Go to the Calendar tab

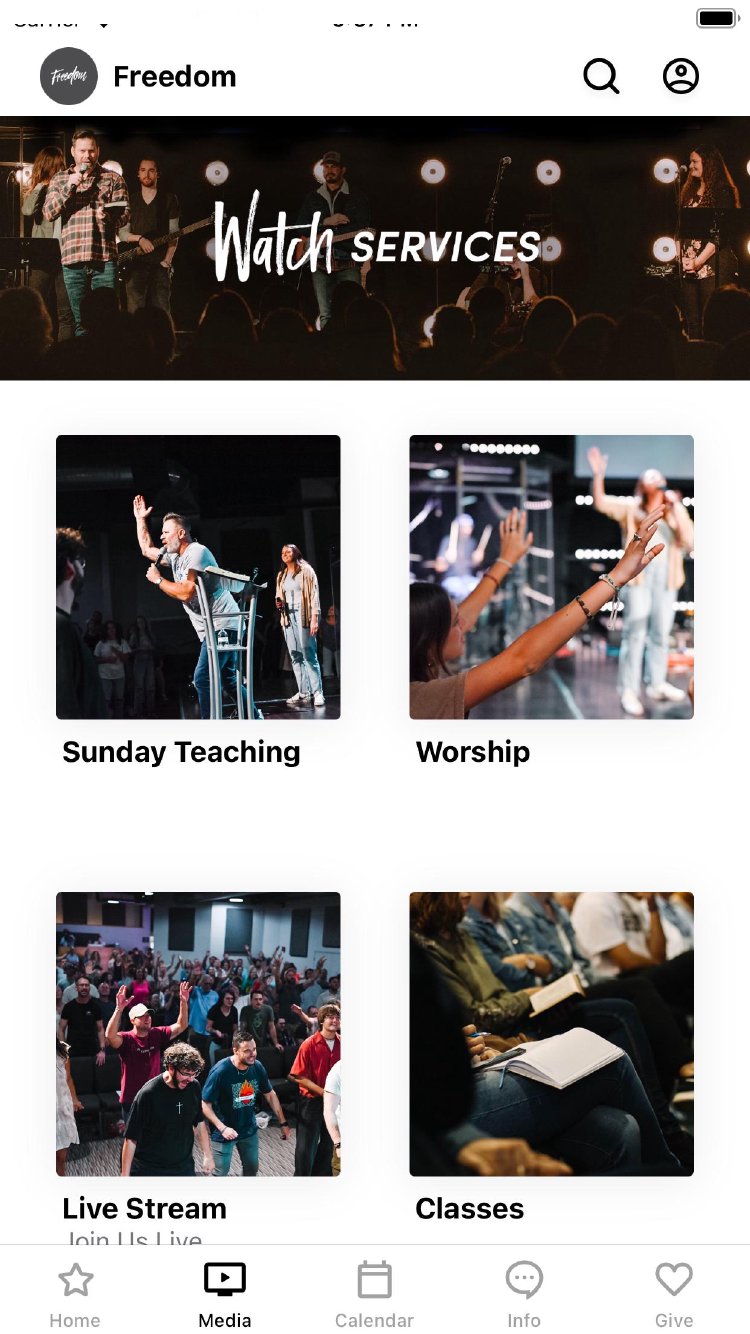coord(374,1294)
